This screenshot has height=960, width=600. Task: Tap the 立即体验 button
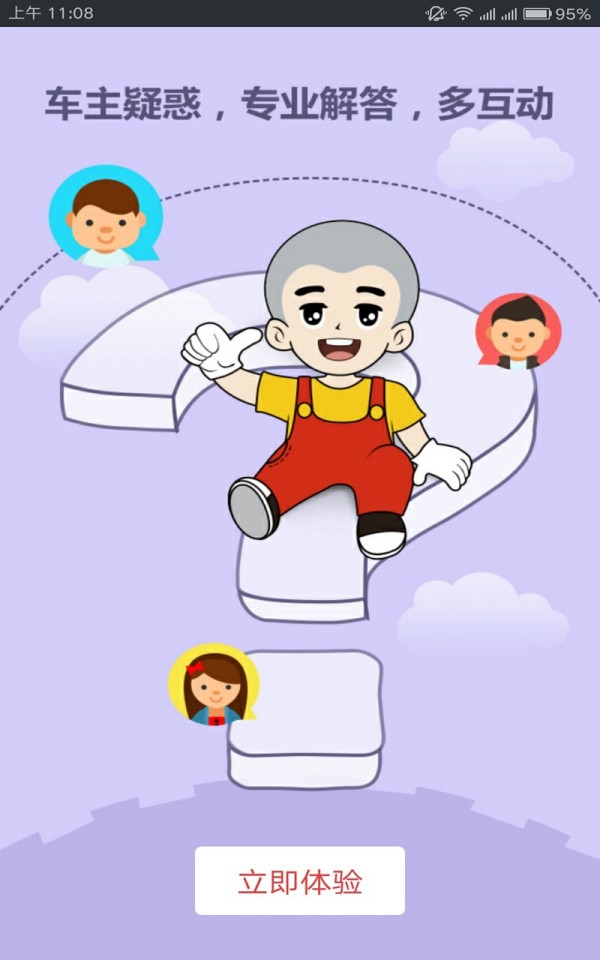point(300,881)
